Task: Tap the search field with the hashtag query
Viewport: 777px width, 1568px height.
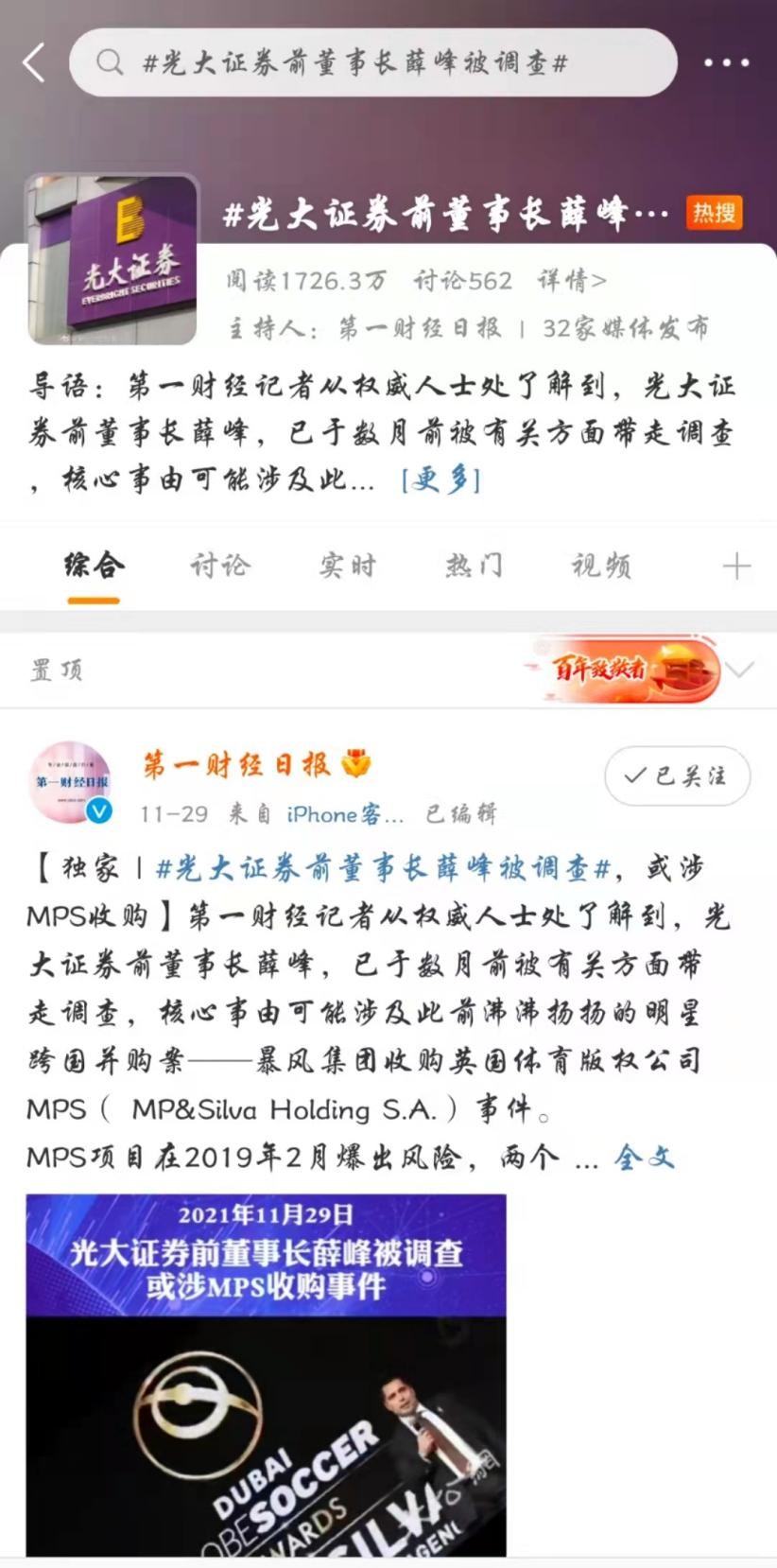Action: tap(372, 63)
